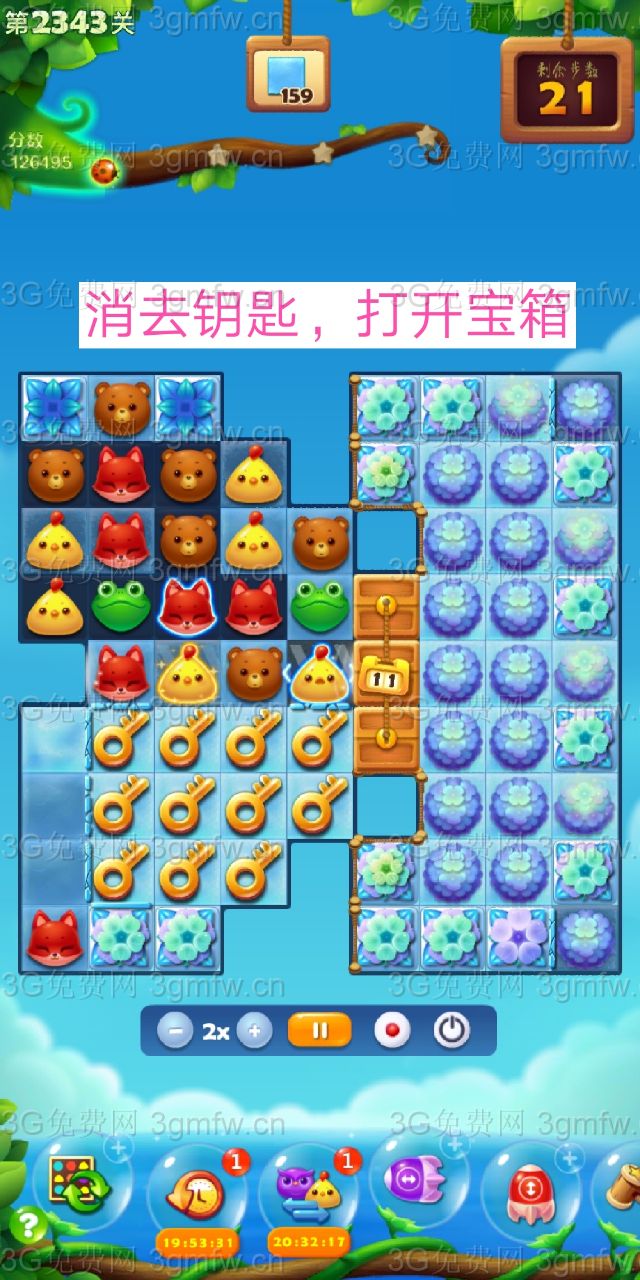Tap the brown bear between the ice flowers
Screen dimensions: 640x1280
pyautogui.click(x=121, y=406)
